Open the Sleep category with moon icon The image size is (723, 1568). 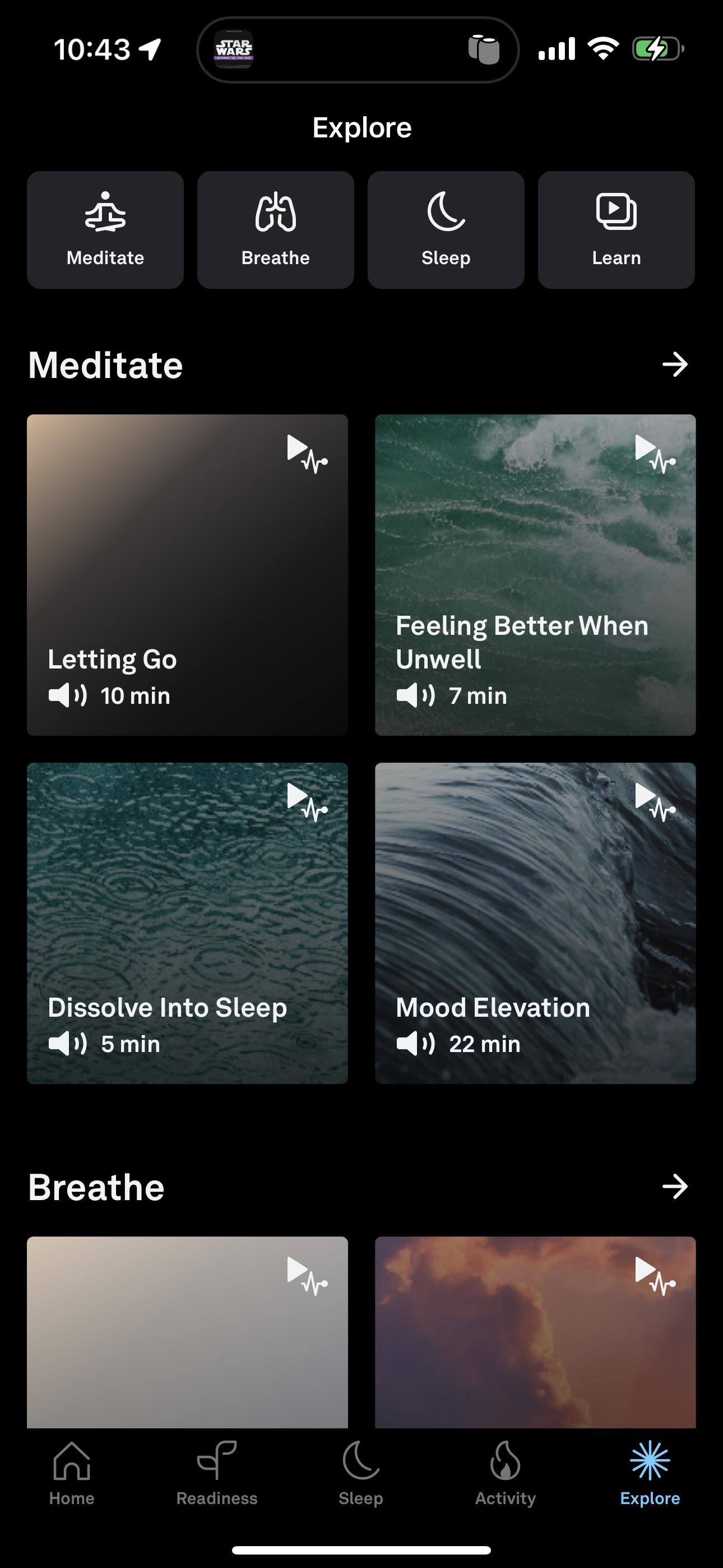click(x=446, y=229)
